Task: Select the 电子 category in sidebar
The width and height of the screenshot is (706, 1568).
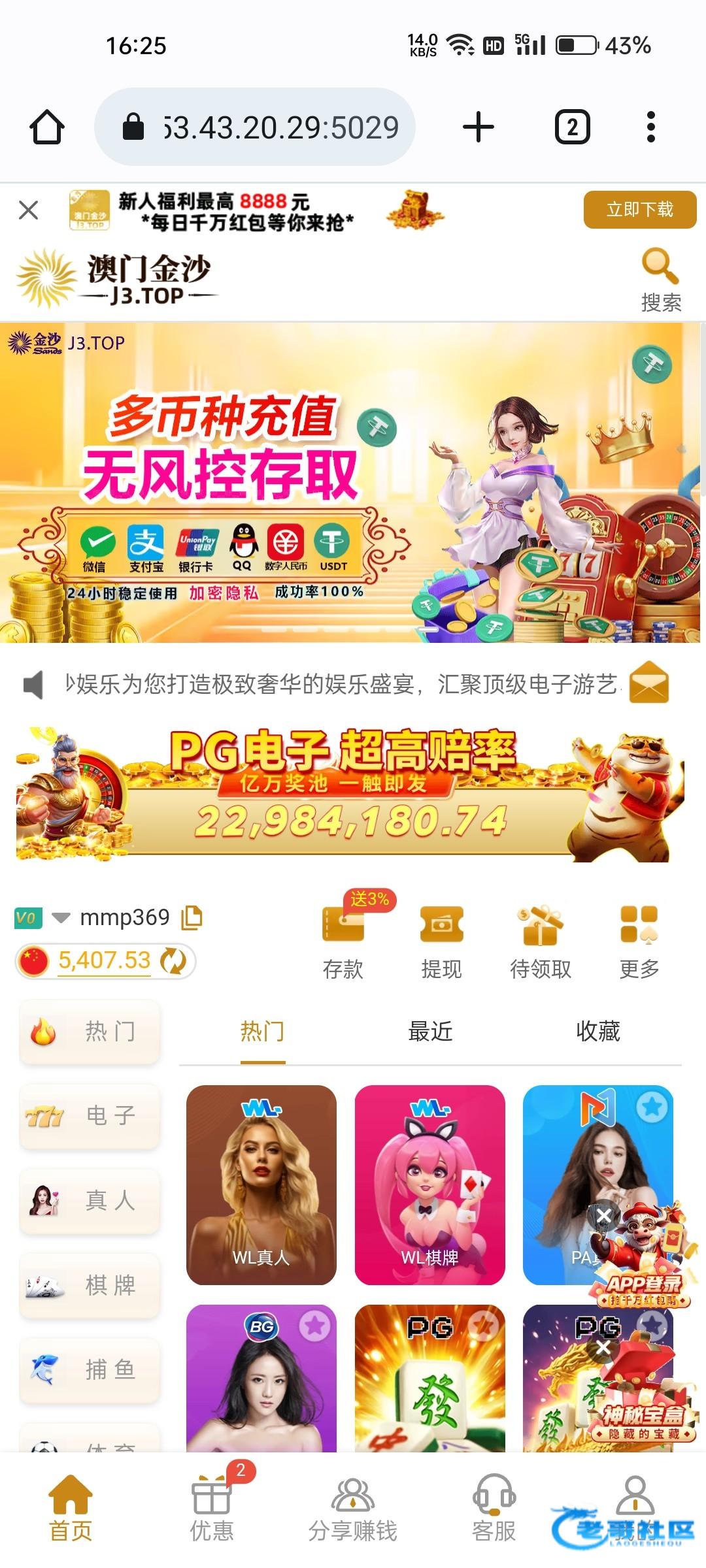Action: (x=90, y=1116)
